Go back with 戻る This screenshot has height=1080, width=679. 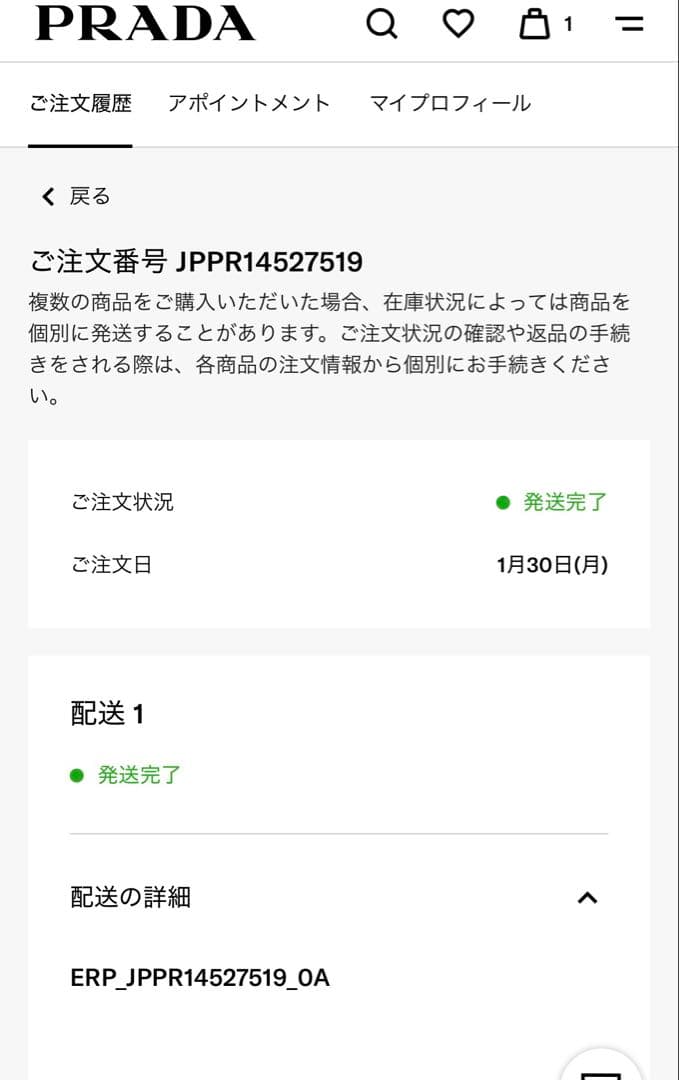[76, 196]
